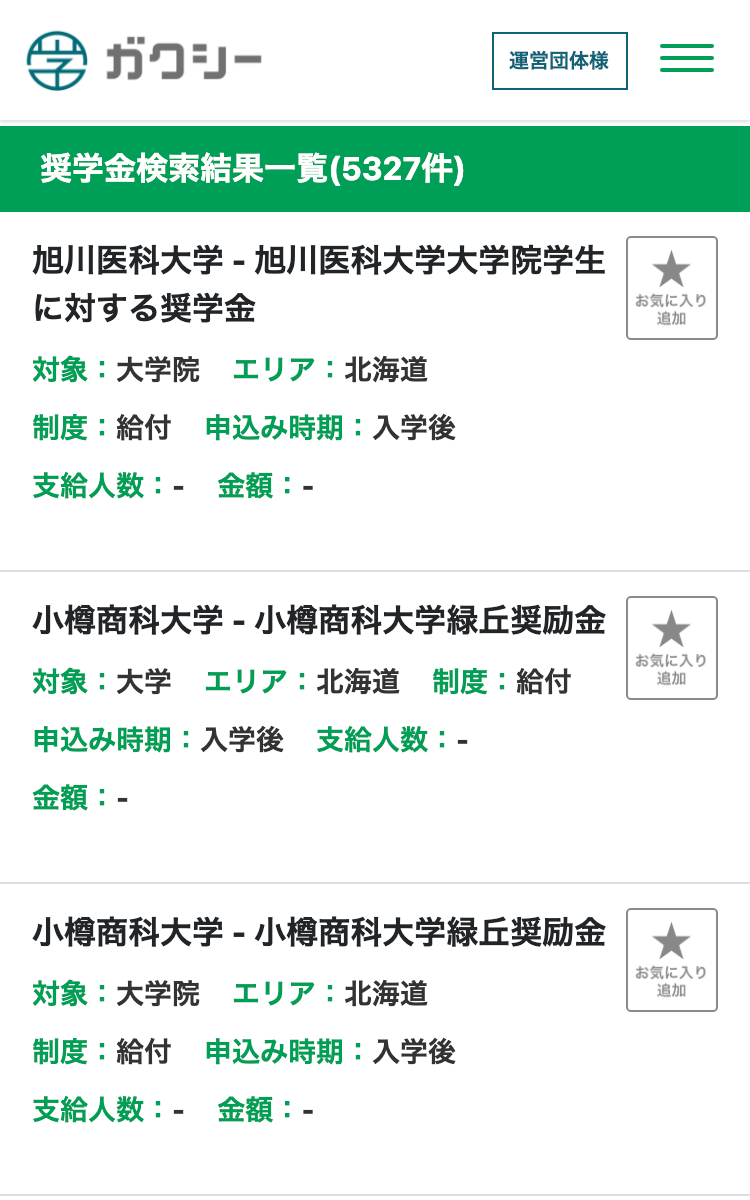Open 旭川医科大学大学院学生に対する奨学金 details
The width and height of the screenshot is (750, 1200).
coord(319,284)
